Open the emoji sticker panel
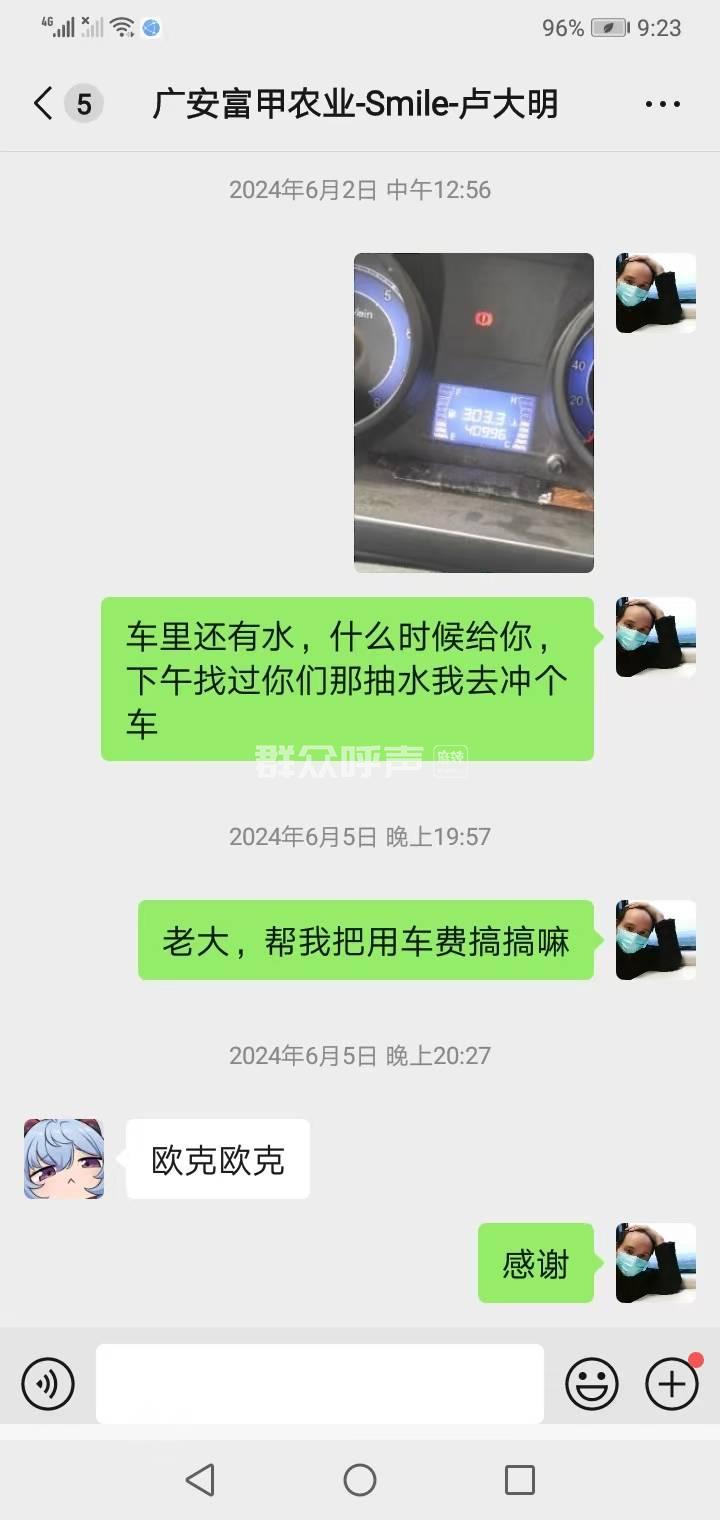This screenshot has height=1520, width=720. 591,1384
